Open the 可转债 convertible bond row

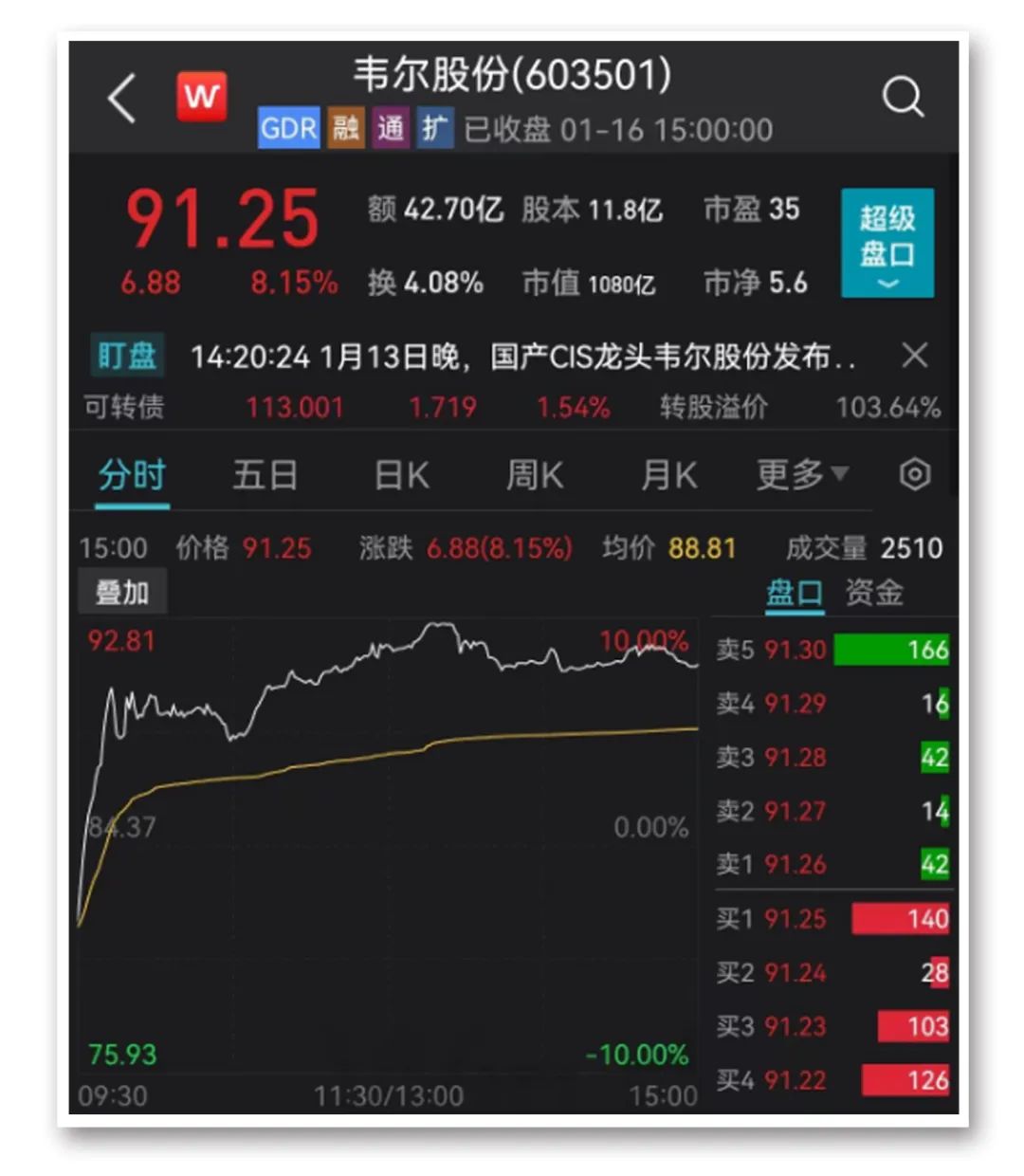(512, 408)
